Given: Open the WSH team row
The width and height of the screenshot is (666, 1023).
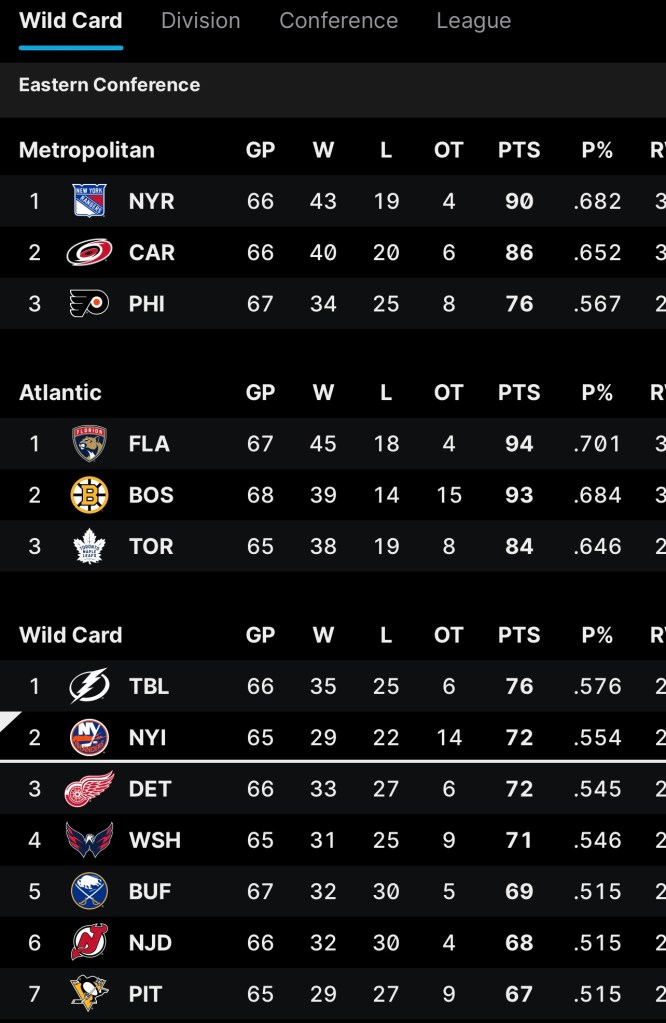Looking at the screenshot, I should 154,840.
